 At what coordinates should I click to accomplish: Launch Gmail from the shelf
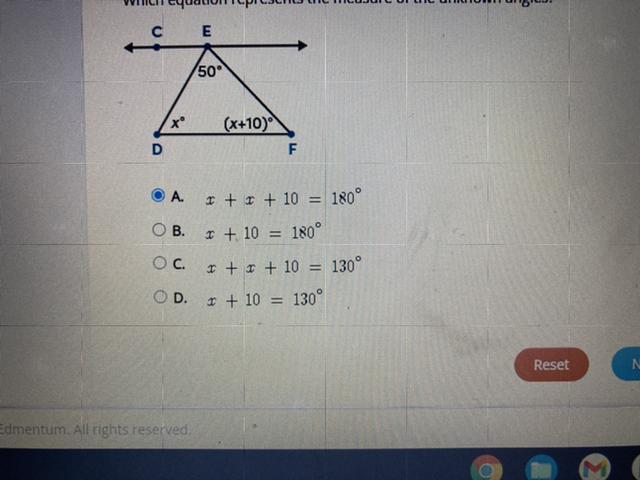(594, 468)
